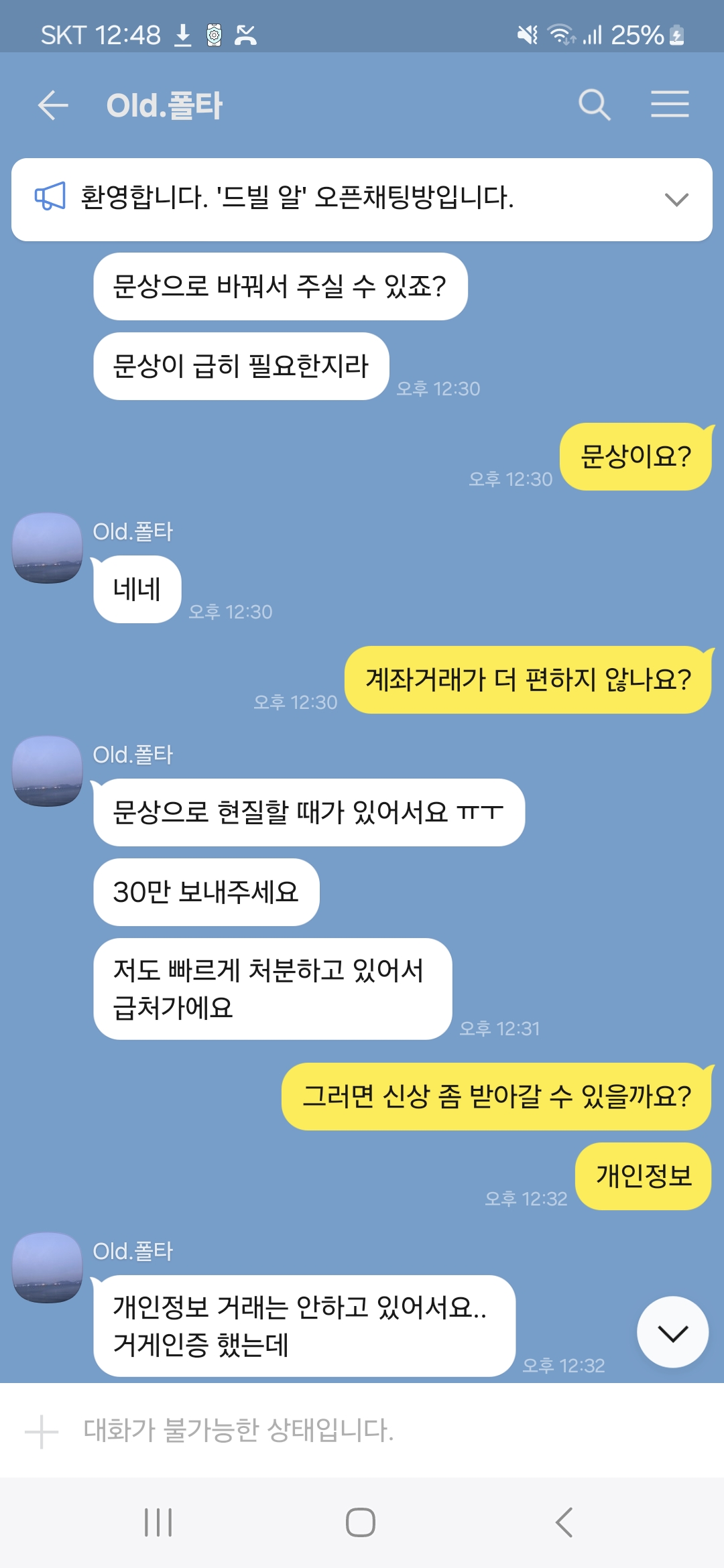Image resolution: width=724 pixels, height=1568 pixels.
Task: Jump to latest messages with the down arrow button
Action: (x=672, y=1332)
